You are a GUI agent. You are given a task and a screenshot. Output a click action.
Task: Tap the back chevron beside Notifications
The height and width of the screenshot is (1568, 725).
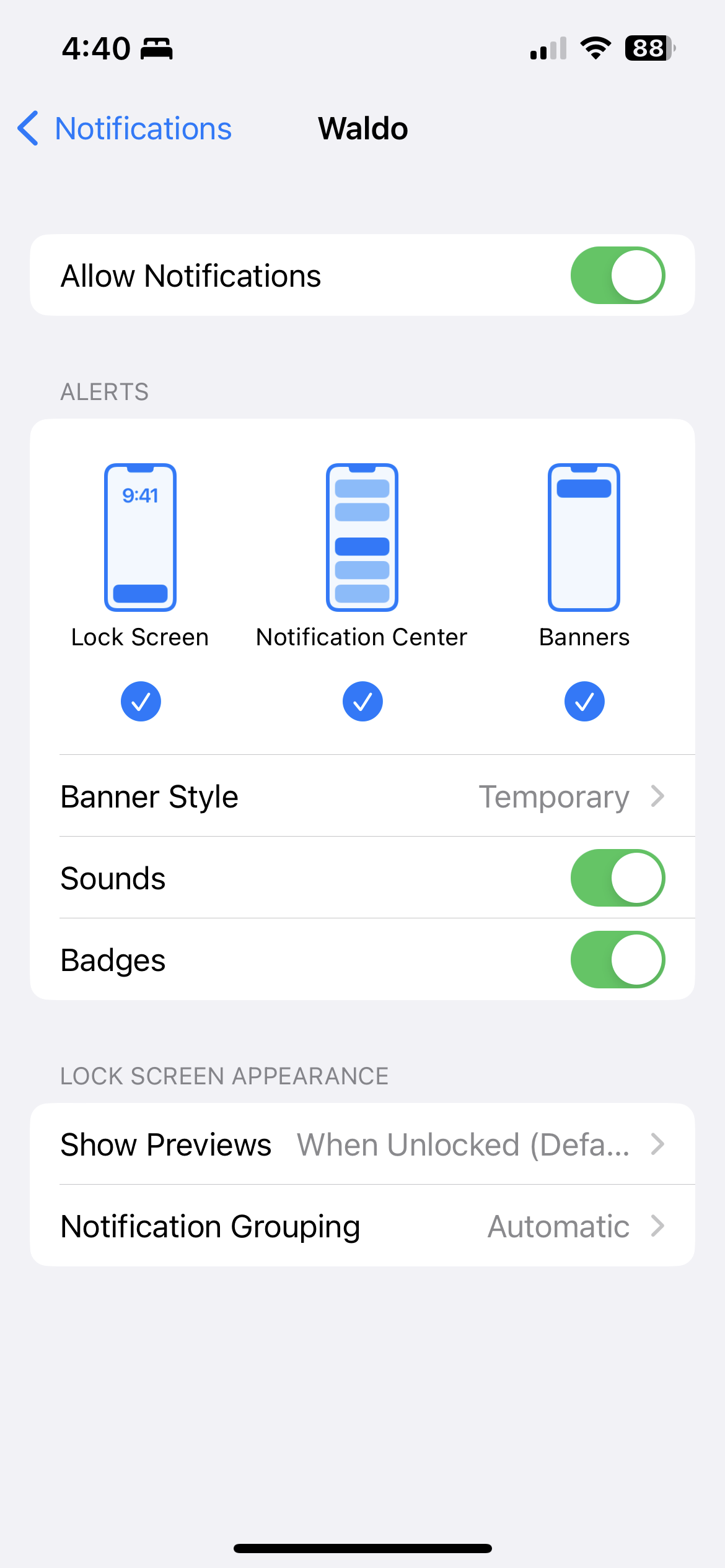point(27,128)
